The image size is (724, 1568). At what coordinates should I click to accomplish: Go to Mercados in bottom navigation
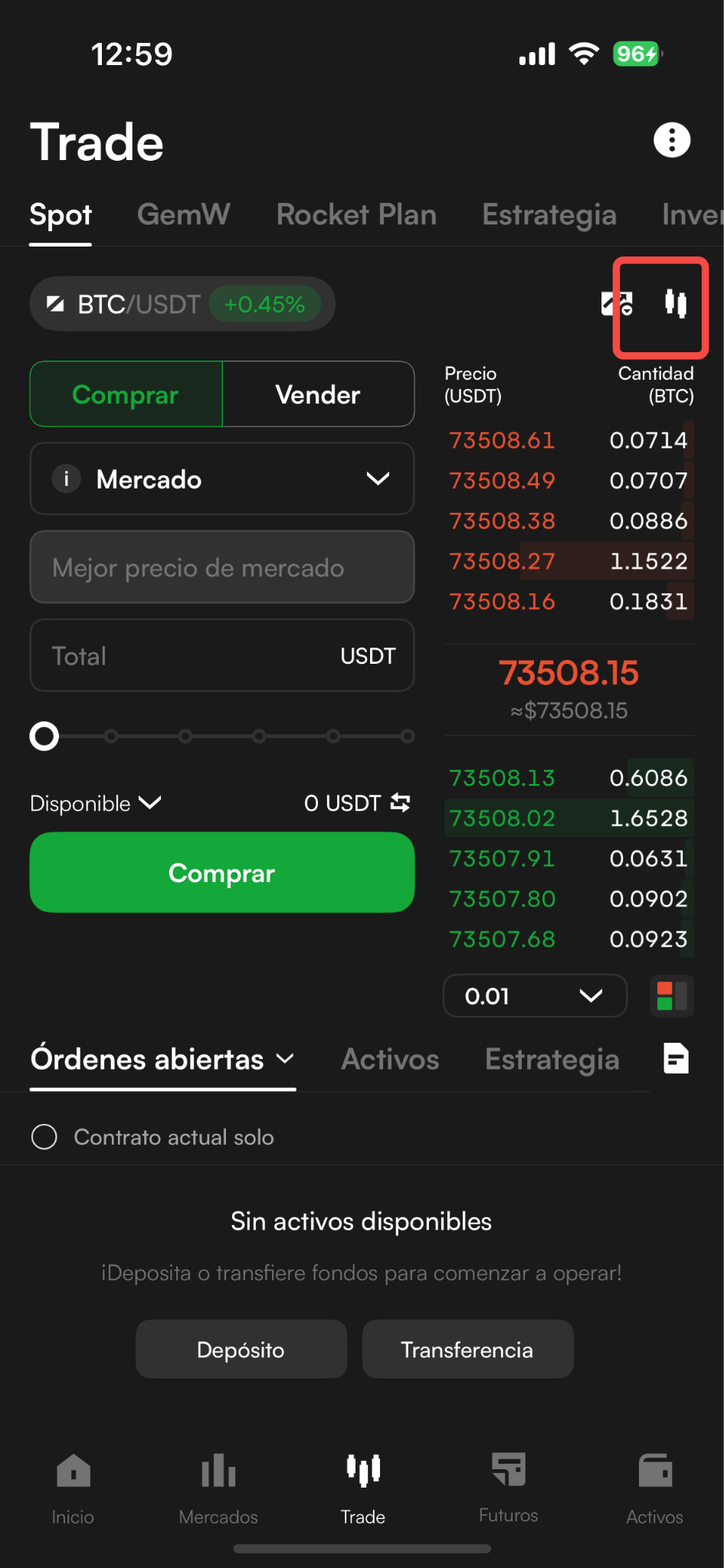218,1488
